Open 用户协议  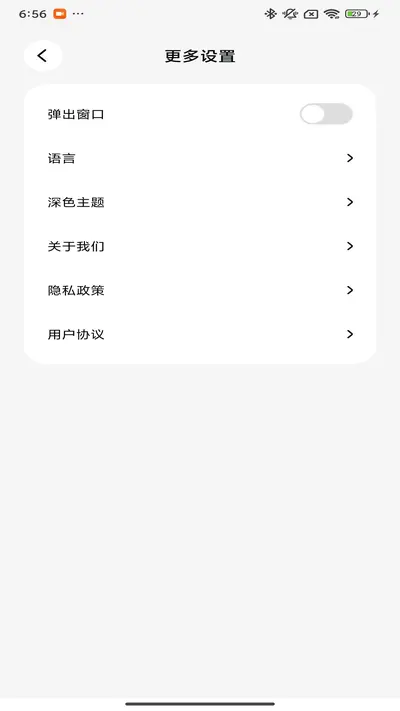click(x=200, y=335)
